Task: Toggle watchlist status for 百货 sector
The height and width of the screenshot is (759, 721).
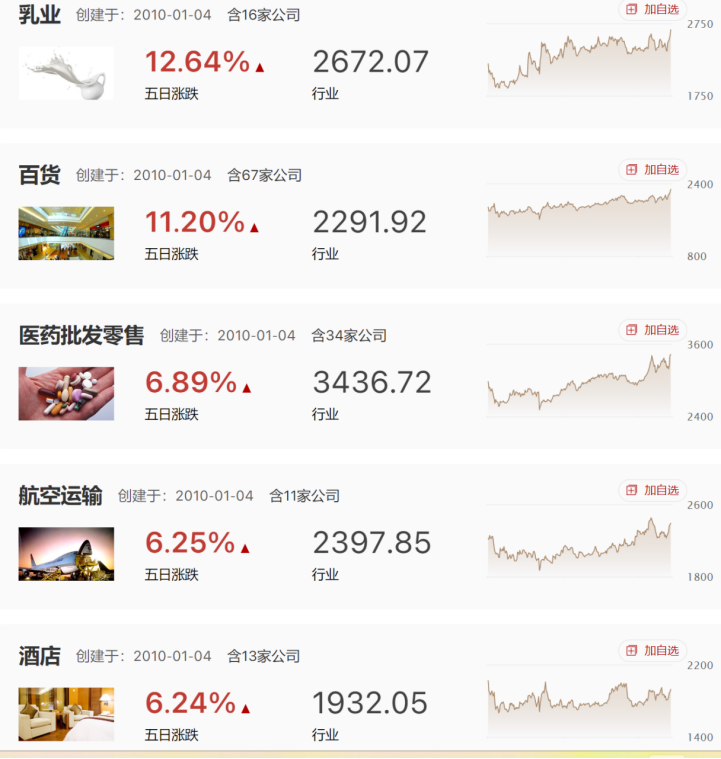Action: click(658, 171)
